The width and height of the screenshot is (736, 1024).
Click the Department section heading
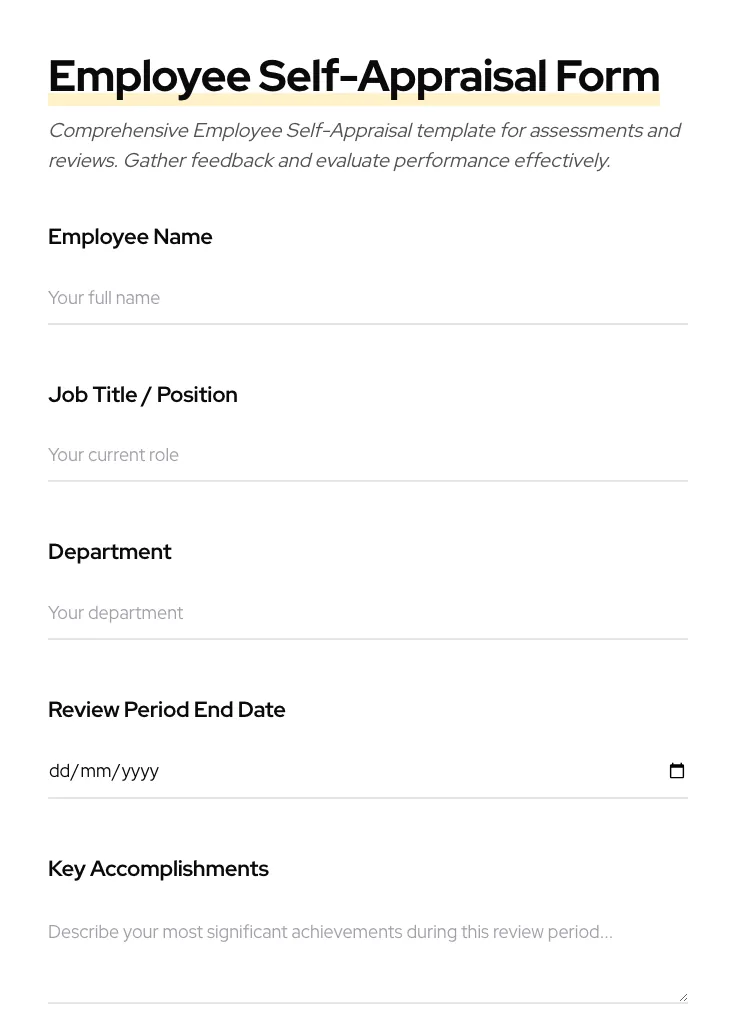coord(110,551)
